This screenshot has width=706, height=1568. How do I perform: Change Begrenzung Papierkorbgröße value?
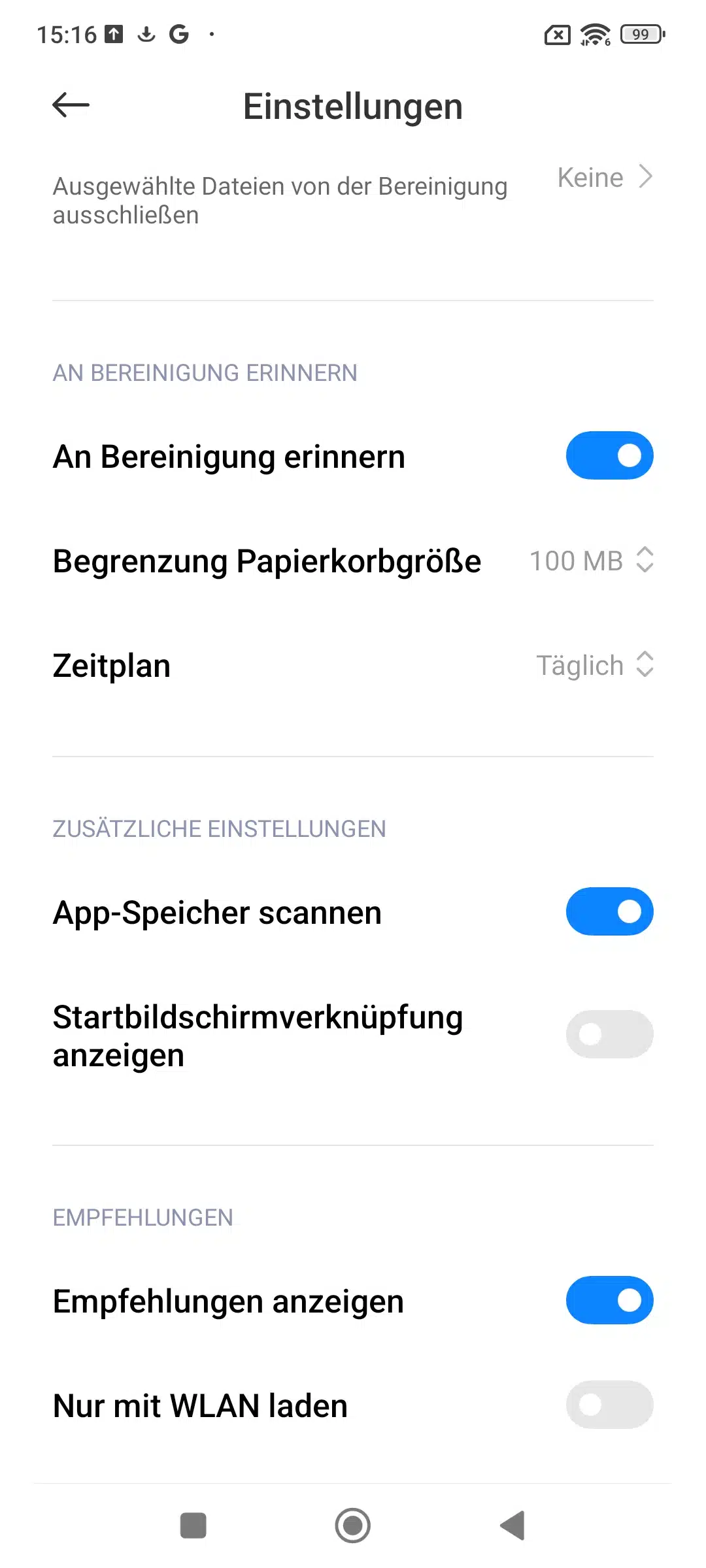(x=591, y=561)
